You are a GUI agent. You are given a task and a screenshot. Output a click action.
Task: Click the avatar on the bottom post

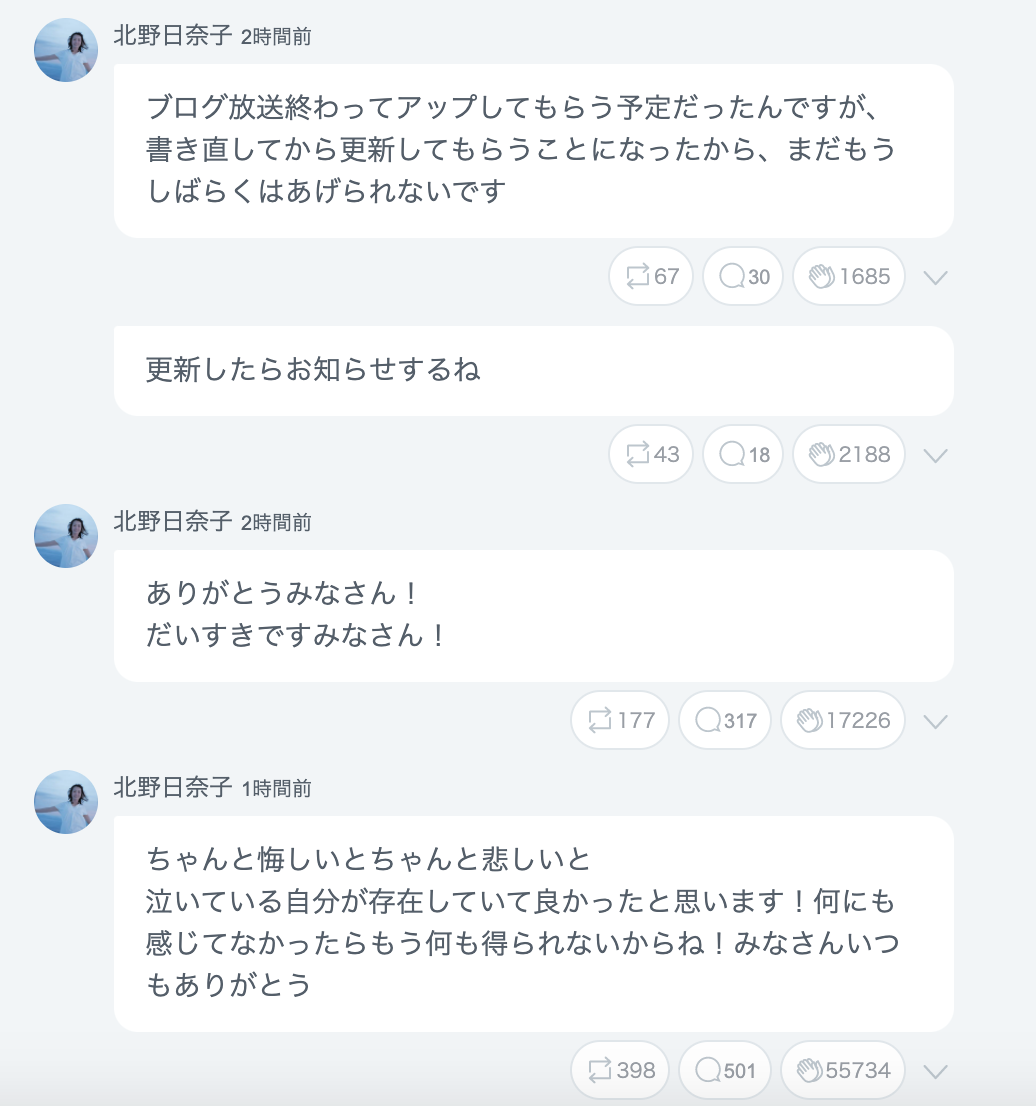(x=65, y=801)
